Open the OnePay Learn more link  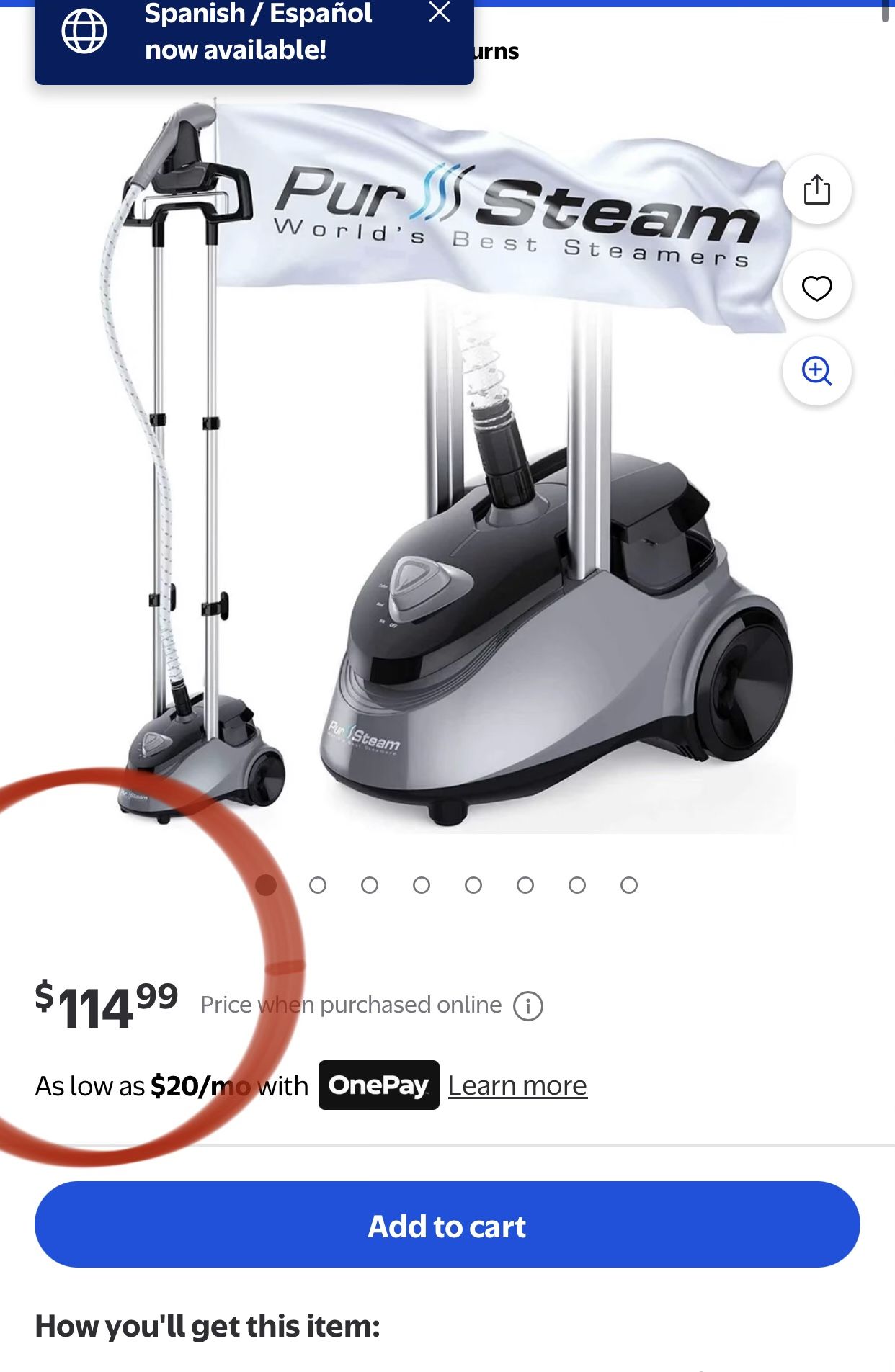[517, 1085]
